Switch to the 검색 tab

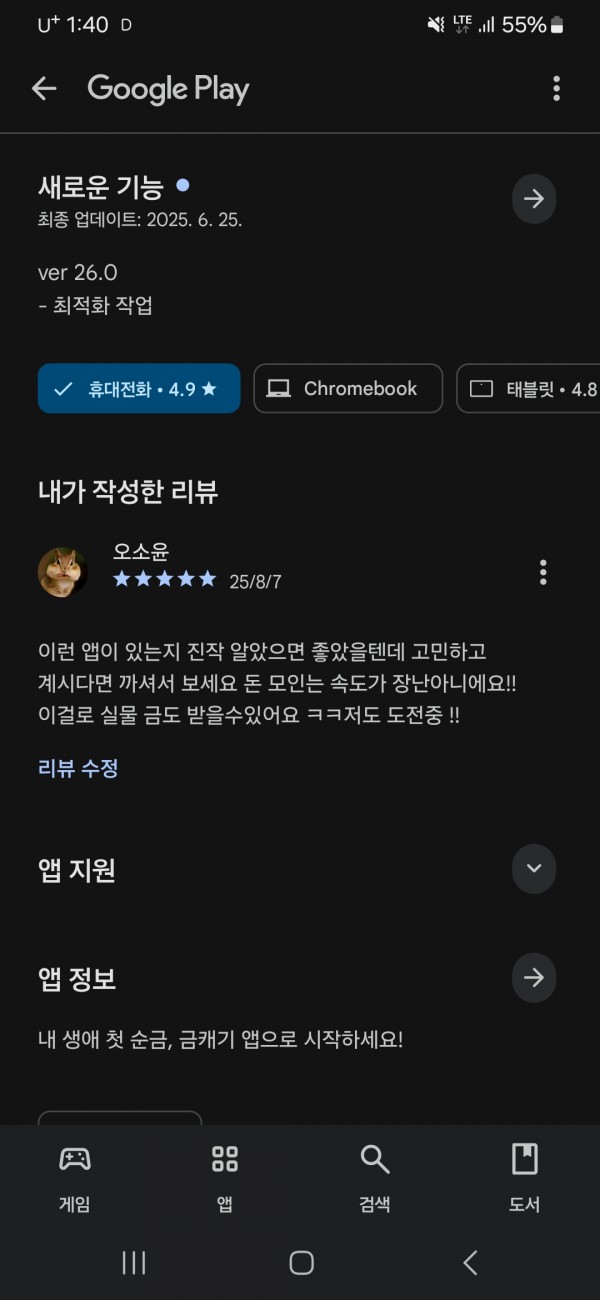tap(375, 1177)
